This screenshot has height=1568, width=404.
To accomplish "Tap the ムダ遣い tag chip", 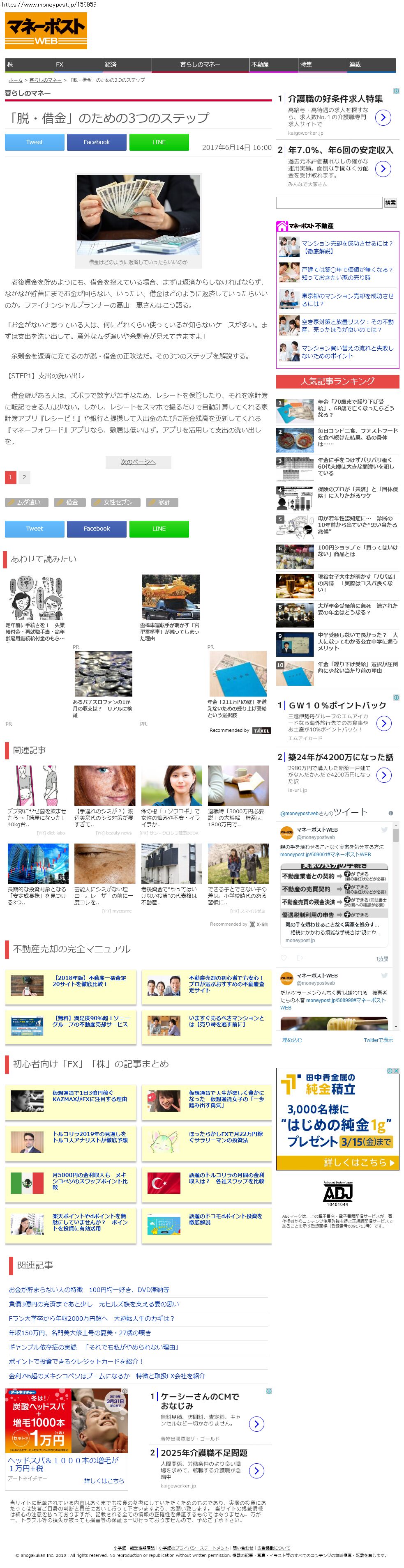I will point(27,502).
